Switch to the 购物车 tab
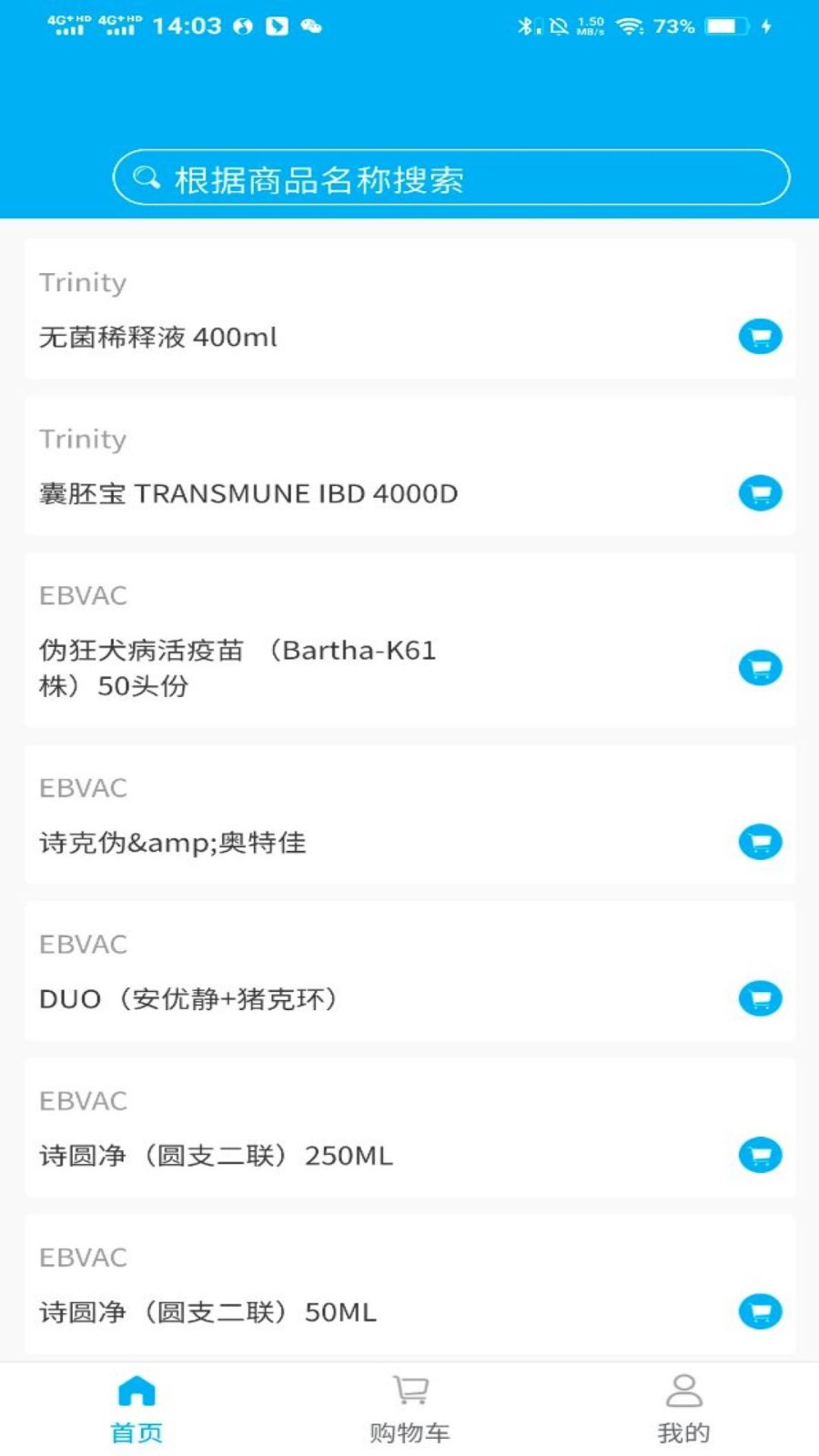 tap(409, 1410)
